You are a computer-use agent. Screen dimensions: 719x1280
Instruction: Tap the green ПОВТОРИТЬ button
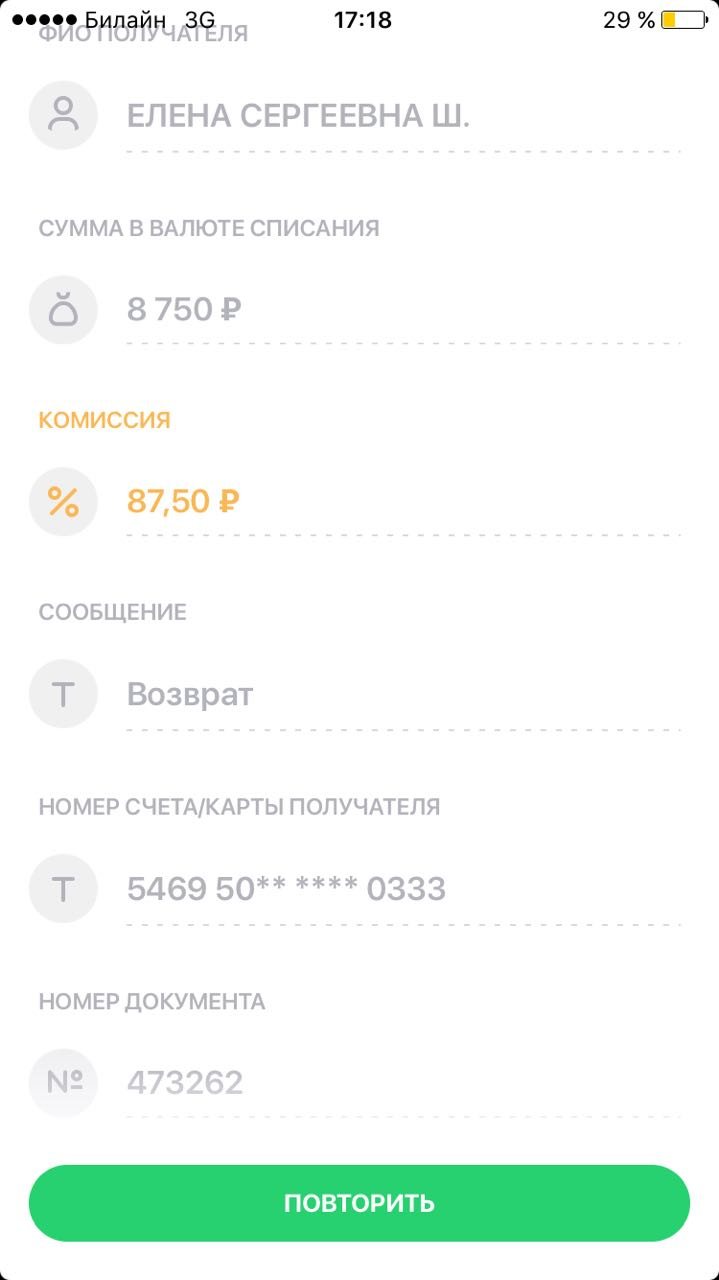[x=359, y=1203]
